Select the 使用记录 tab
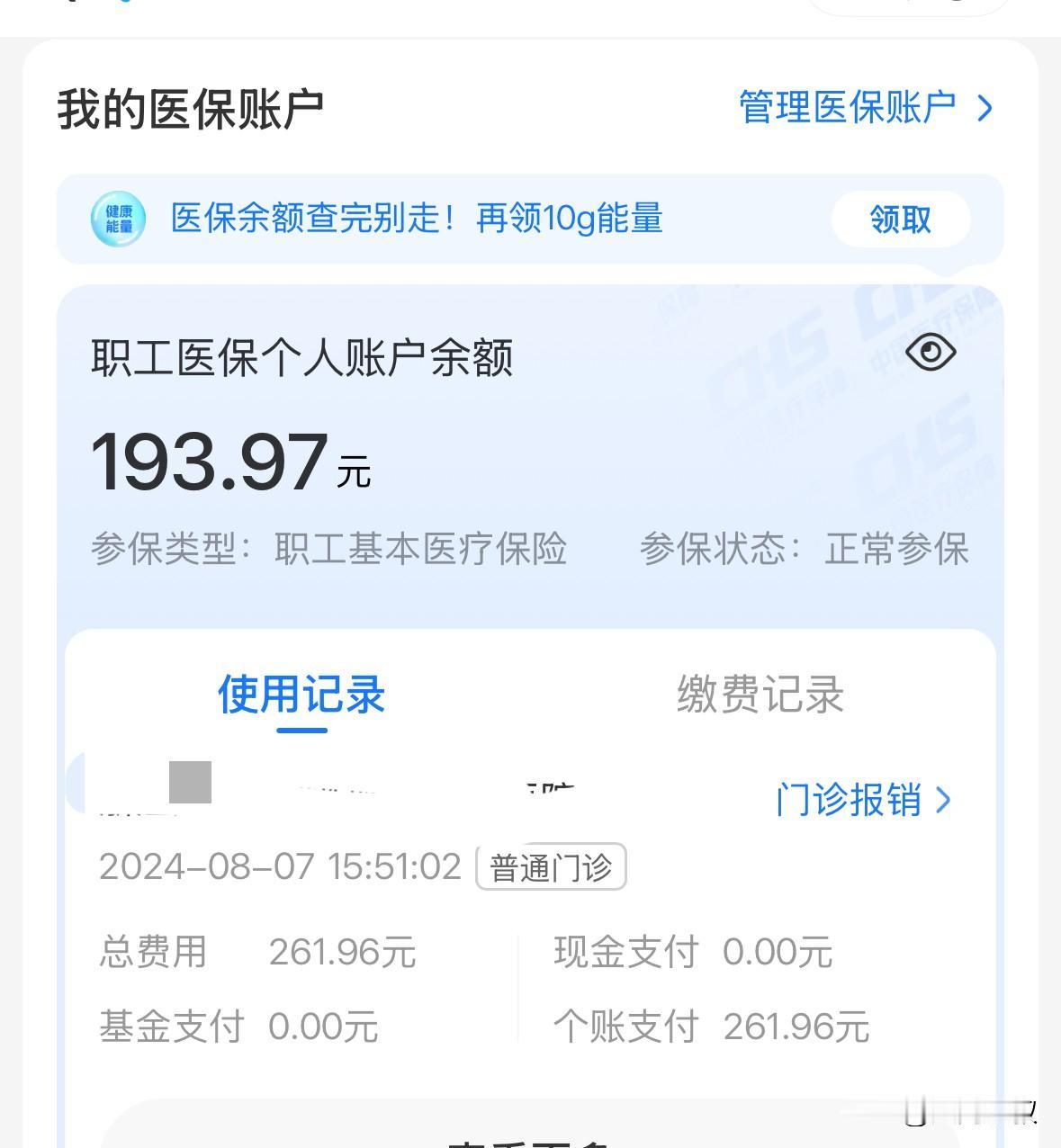The height and width of the screenshot is (1148, 1061). 301,693
